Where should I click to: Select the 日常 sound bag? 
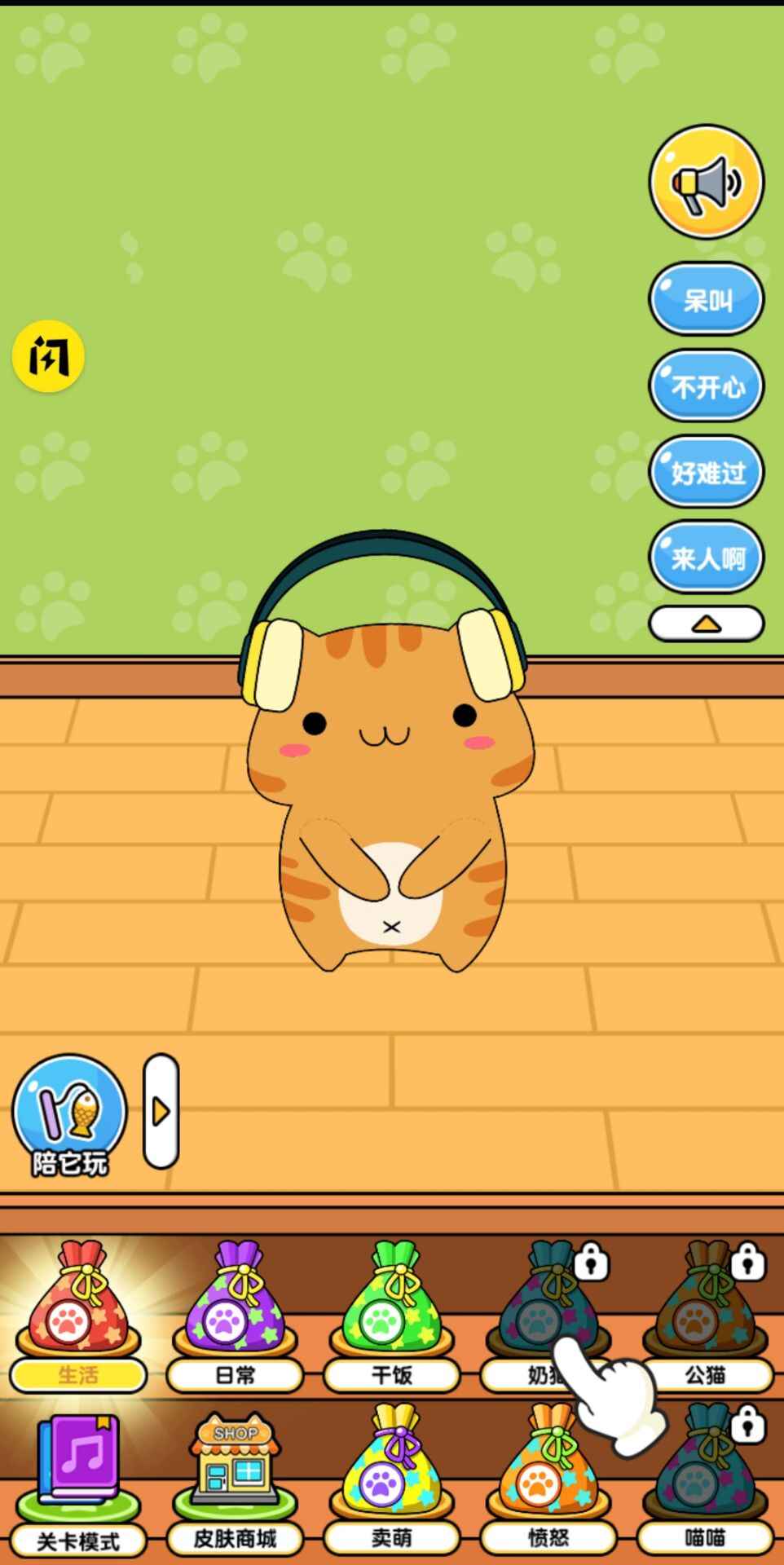236,1312
